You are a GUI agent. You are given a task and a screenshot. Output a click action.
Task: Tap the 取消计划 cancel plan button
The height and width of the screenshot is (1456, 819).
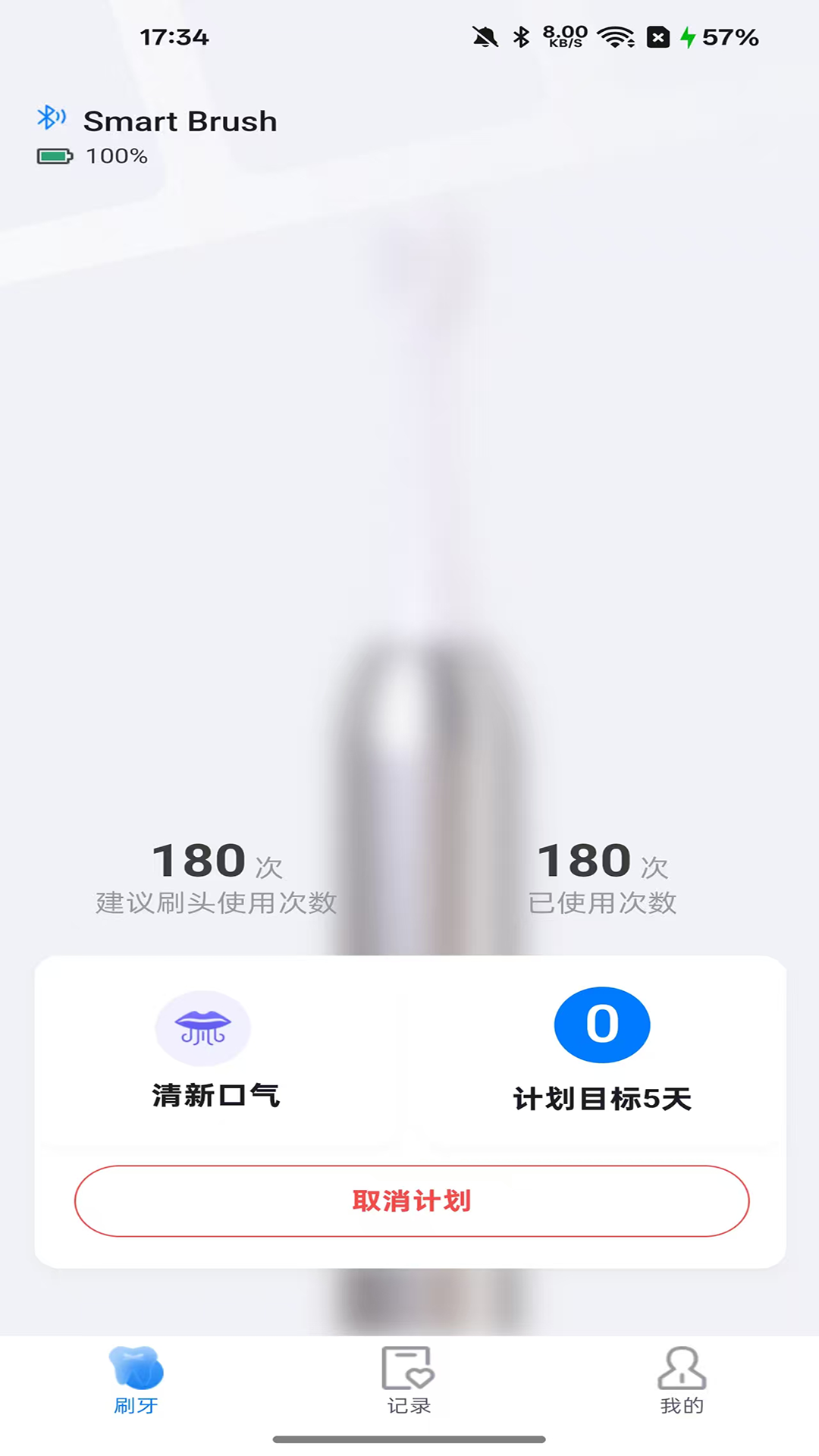pos(409,1201)
